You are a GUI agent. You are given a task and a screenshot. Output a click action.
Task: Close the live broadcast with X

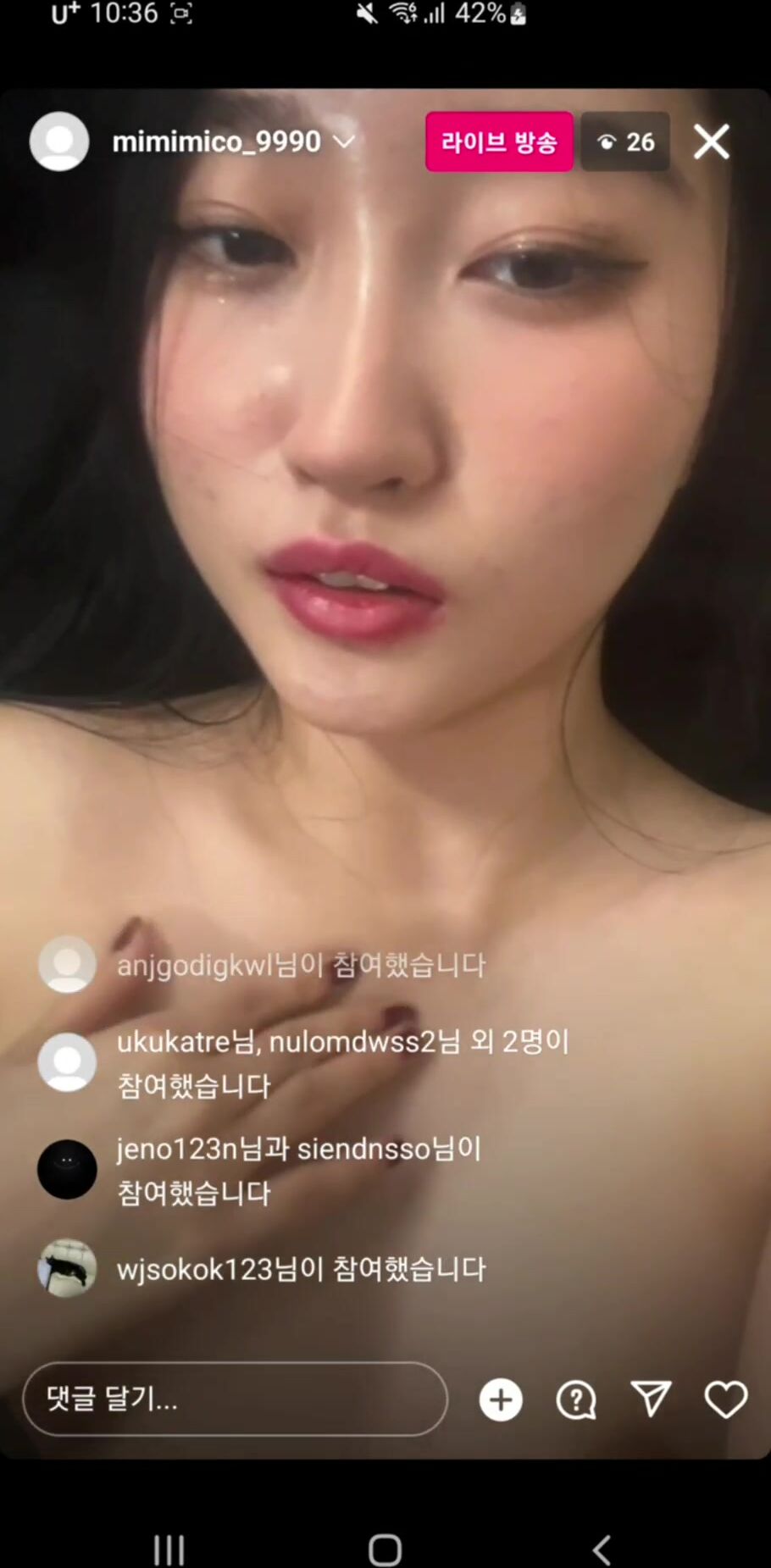711,141
